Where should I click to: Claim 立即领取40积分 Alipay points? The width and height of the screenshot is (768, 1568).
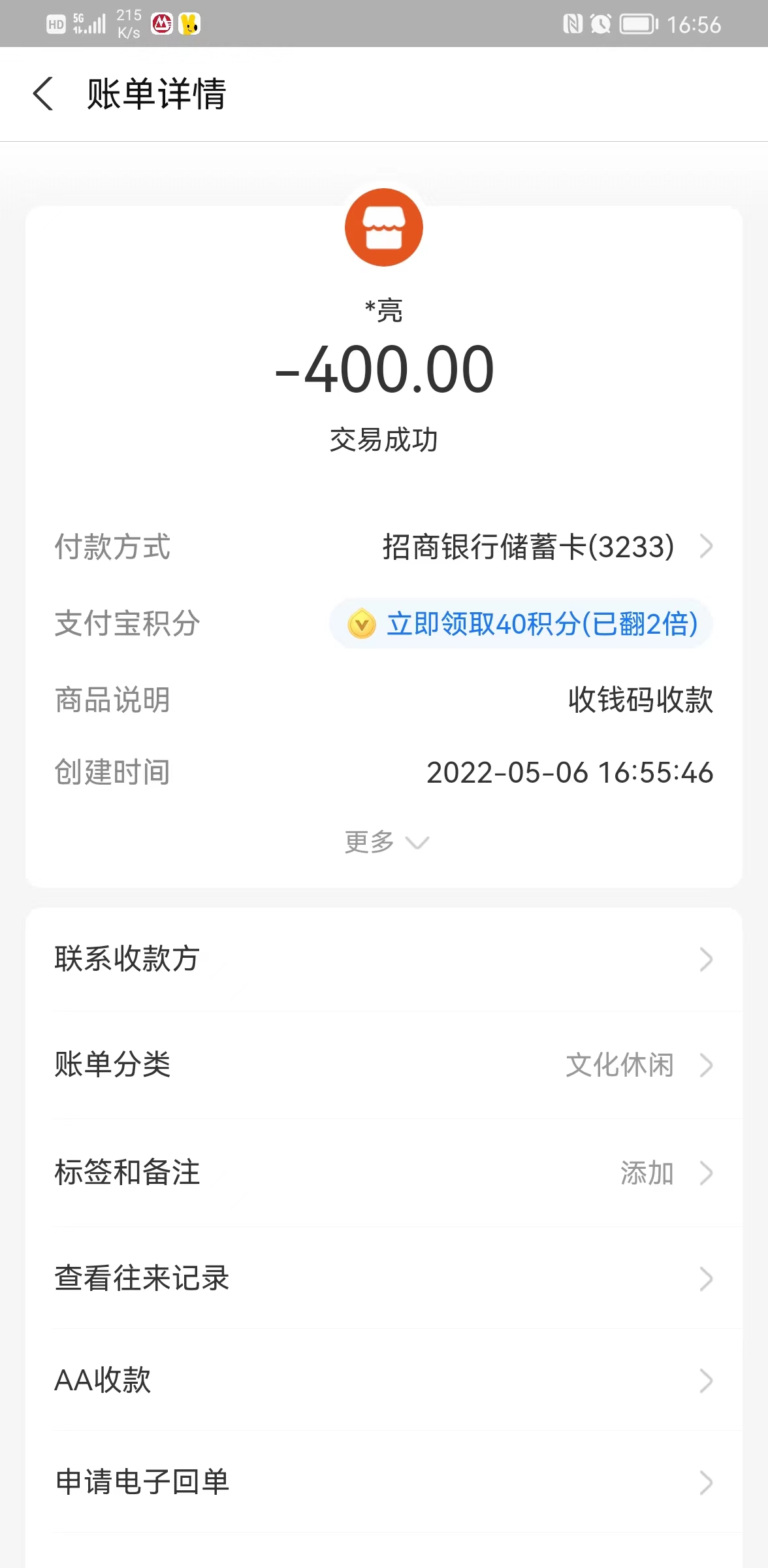(x=521, y=623)
